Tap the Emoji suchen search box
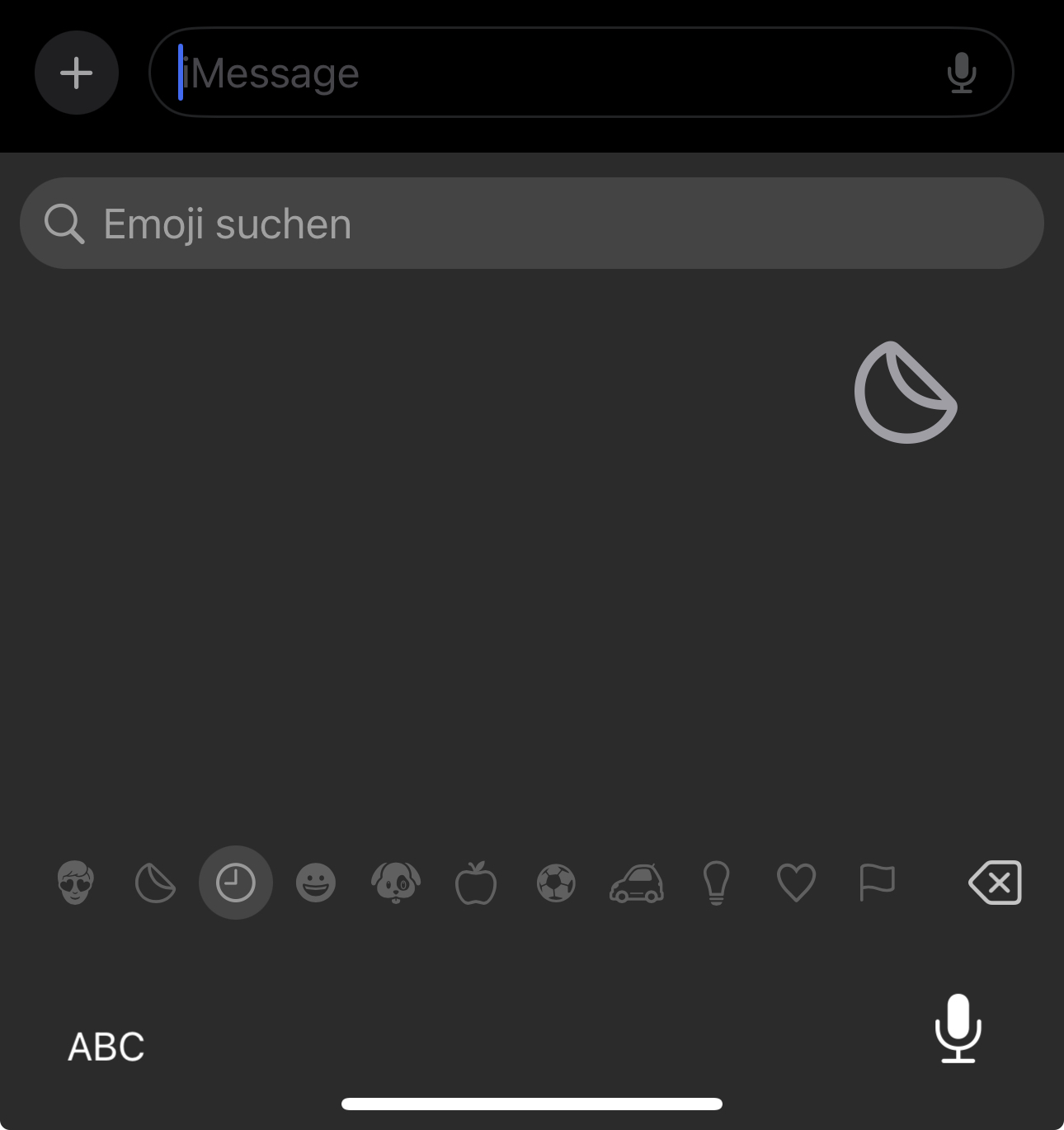Screen dimensions: 1064x1130 point(531,224)
